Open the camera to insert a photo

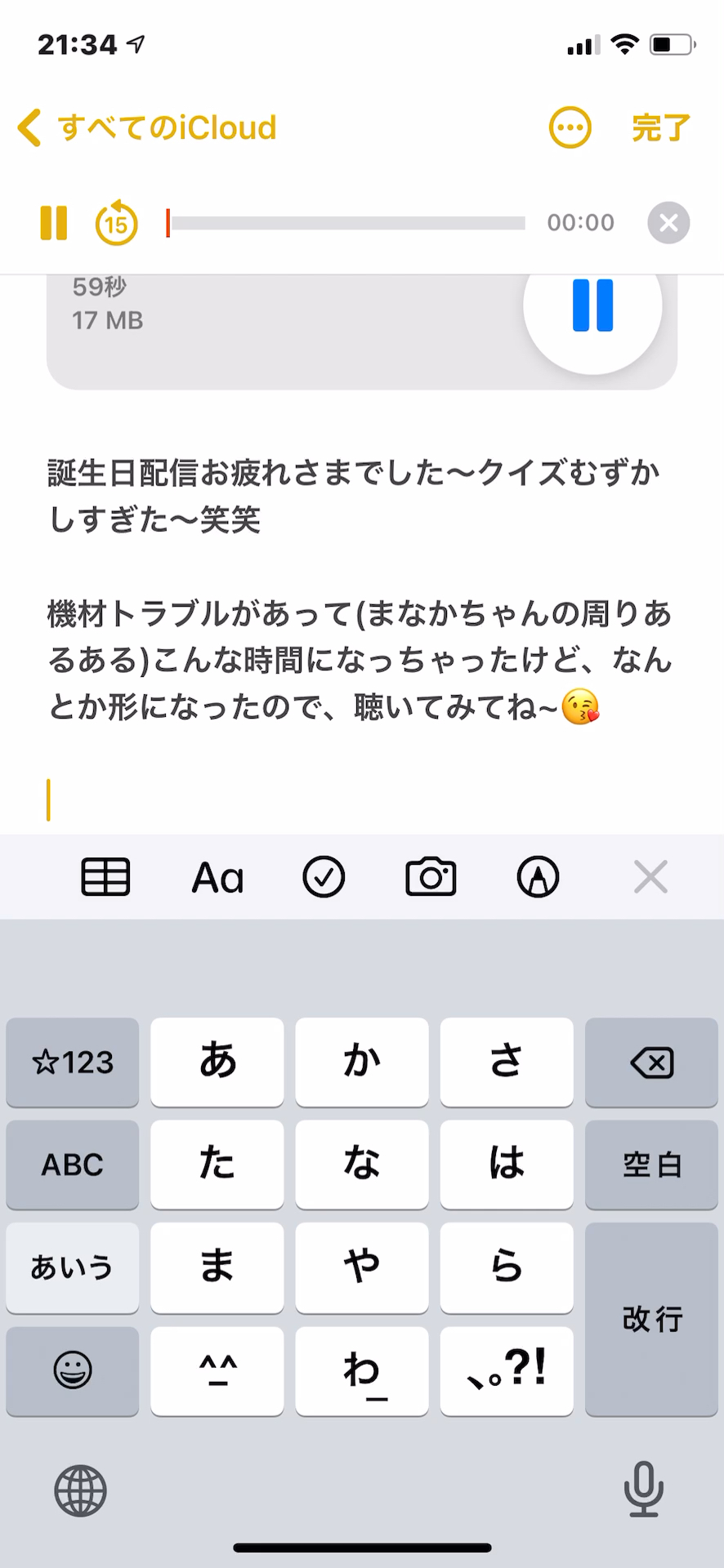coord(431,876)
